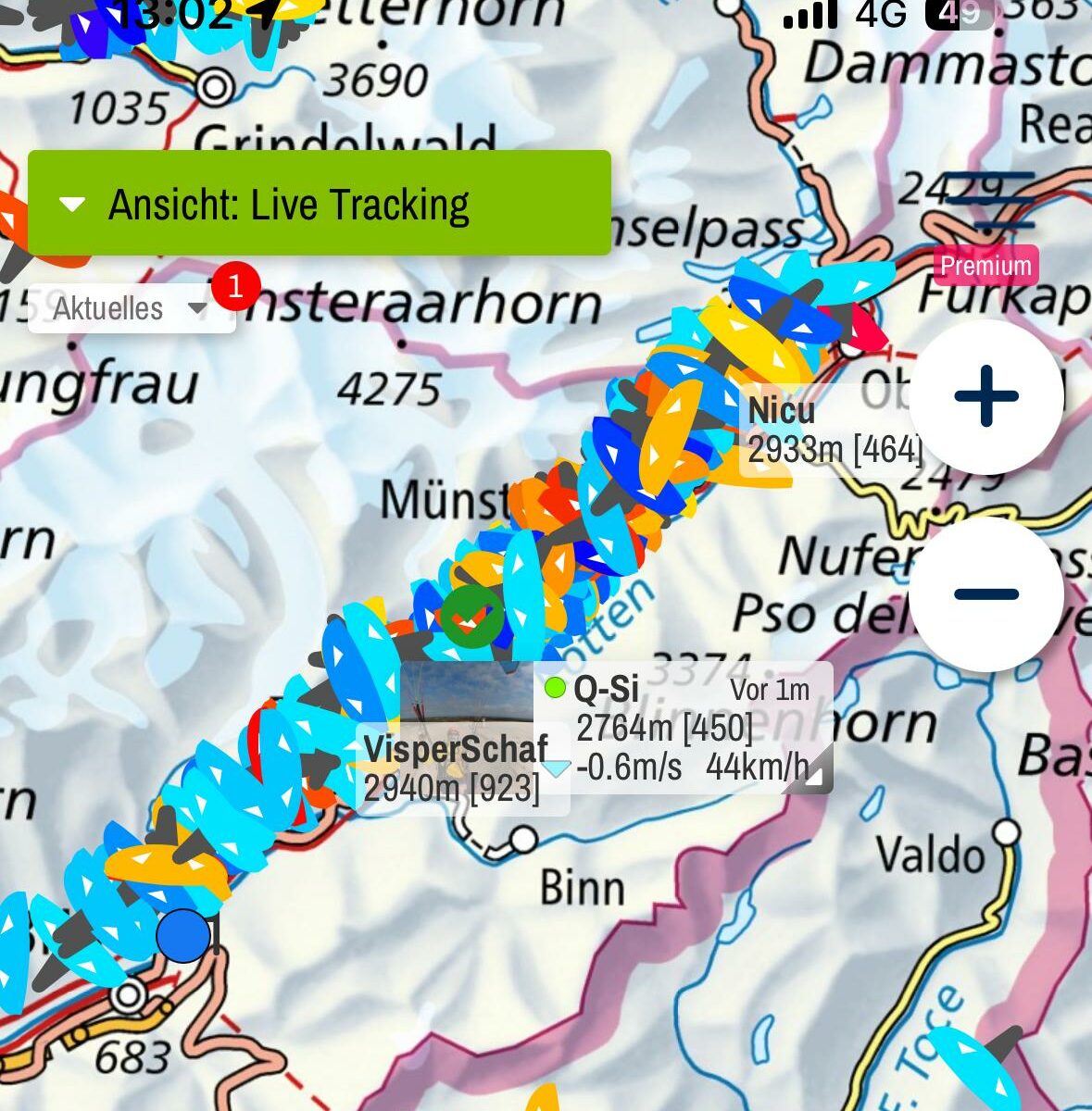Tap the blue current location dot
The width and height of the screenshot is (1092, 1111).
pyautogui.click(x=183, y=936)
